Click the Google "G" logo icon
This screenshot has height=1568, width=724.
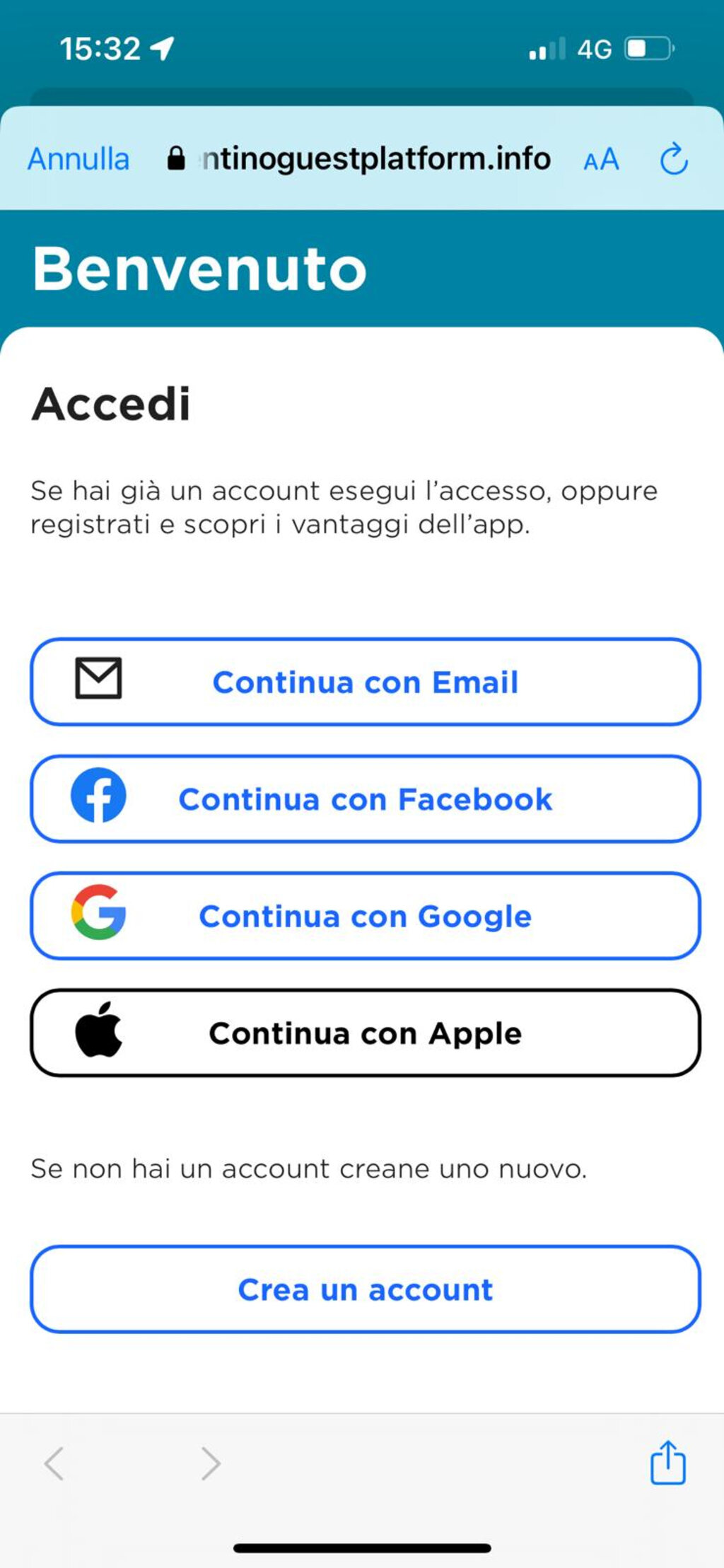tap(99, 915)
